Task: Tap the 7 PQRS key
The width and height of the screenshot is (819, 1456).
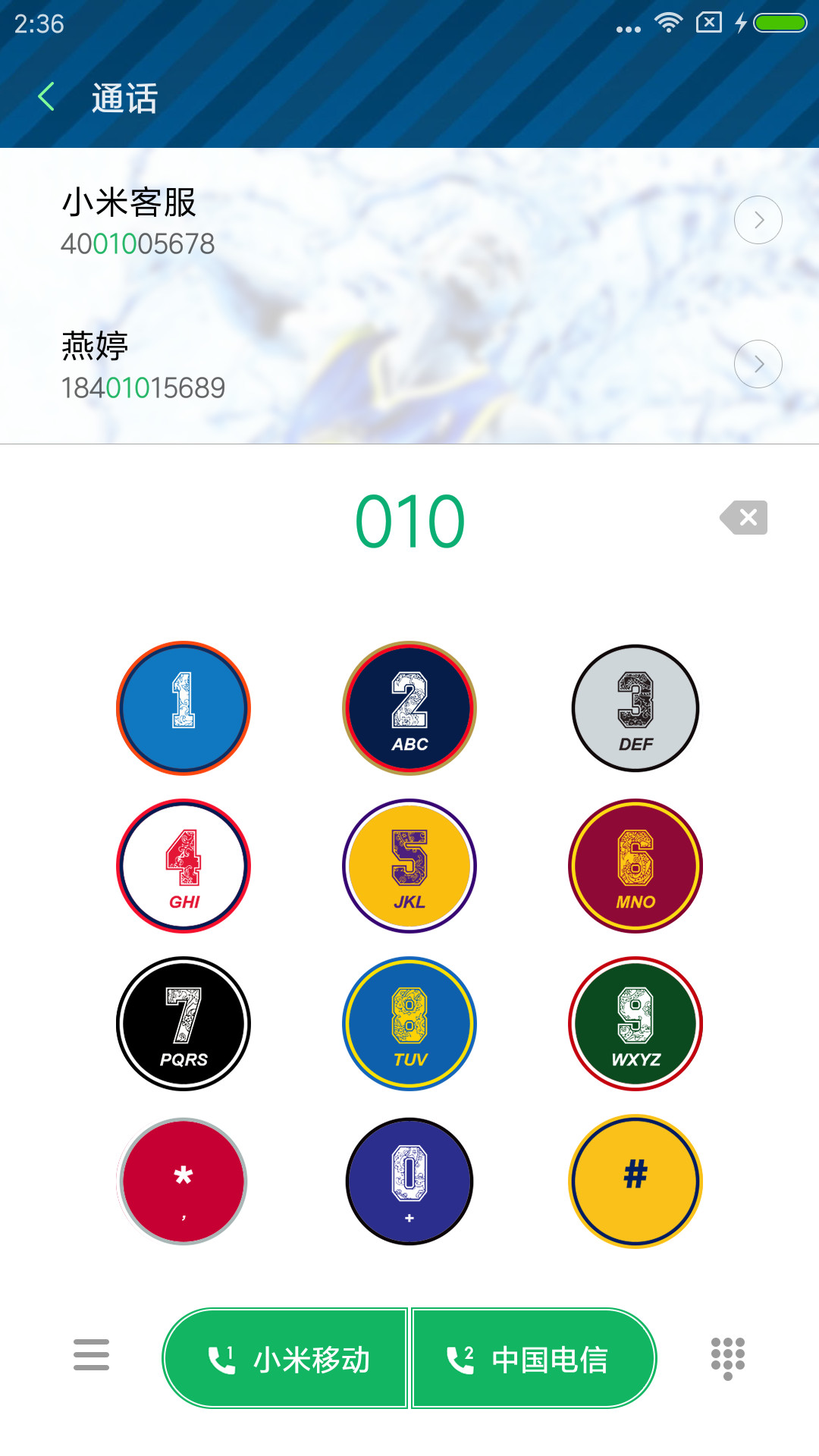Action: pos(184,1024)
